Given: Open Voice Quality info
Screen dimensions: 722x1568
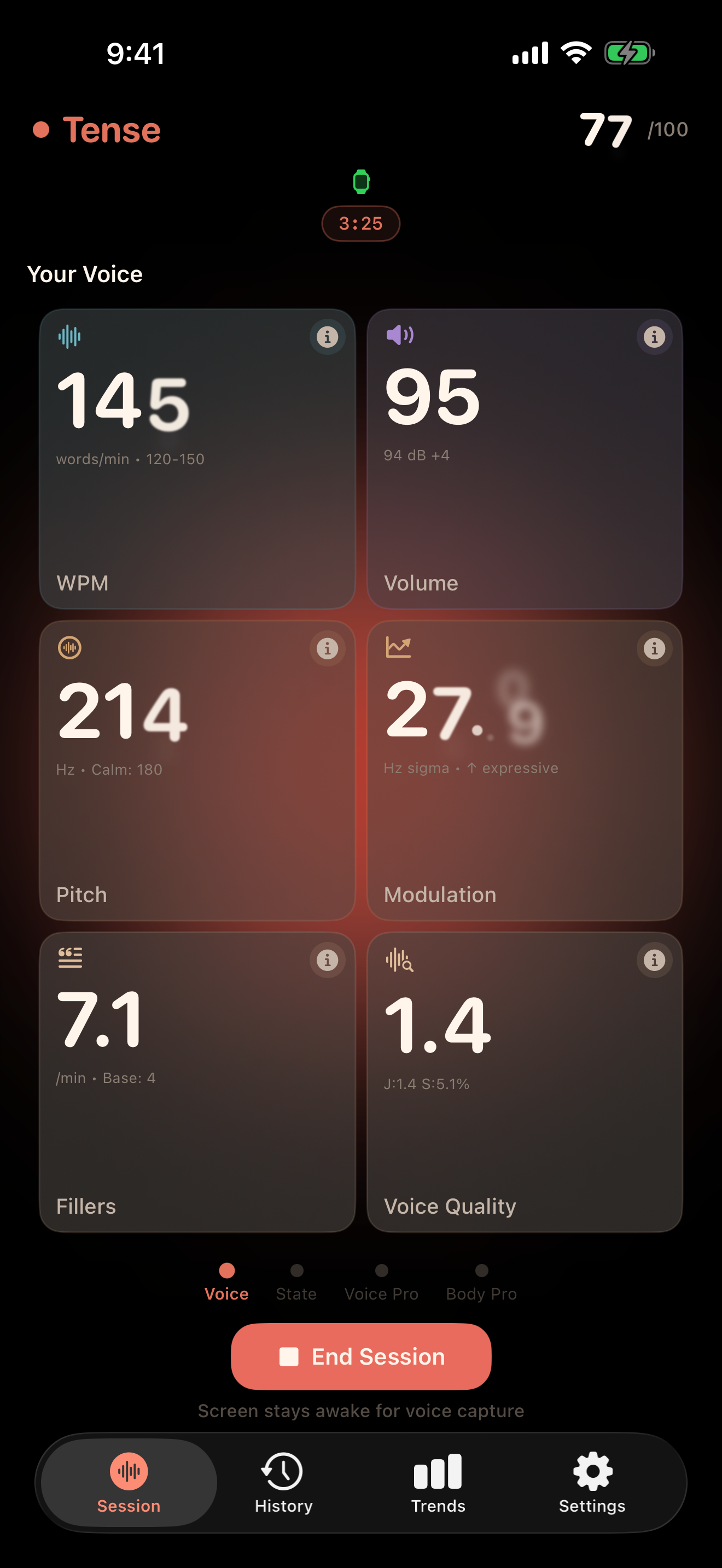Looking at the screenshot, I should (x=654, y=960).
